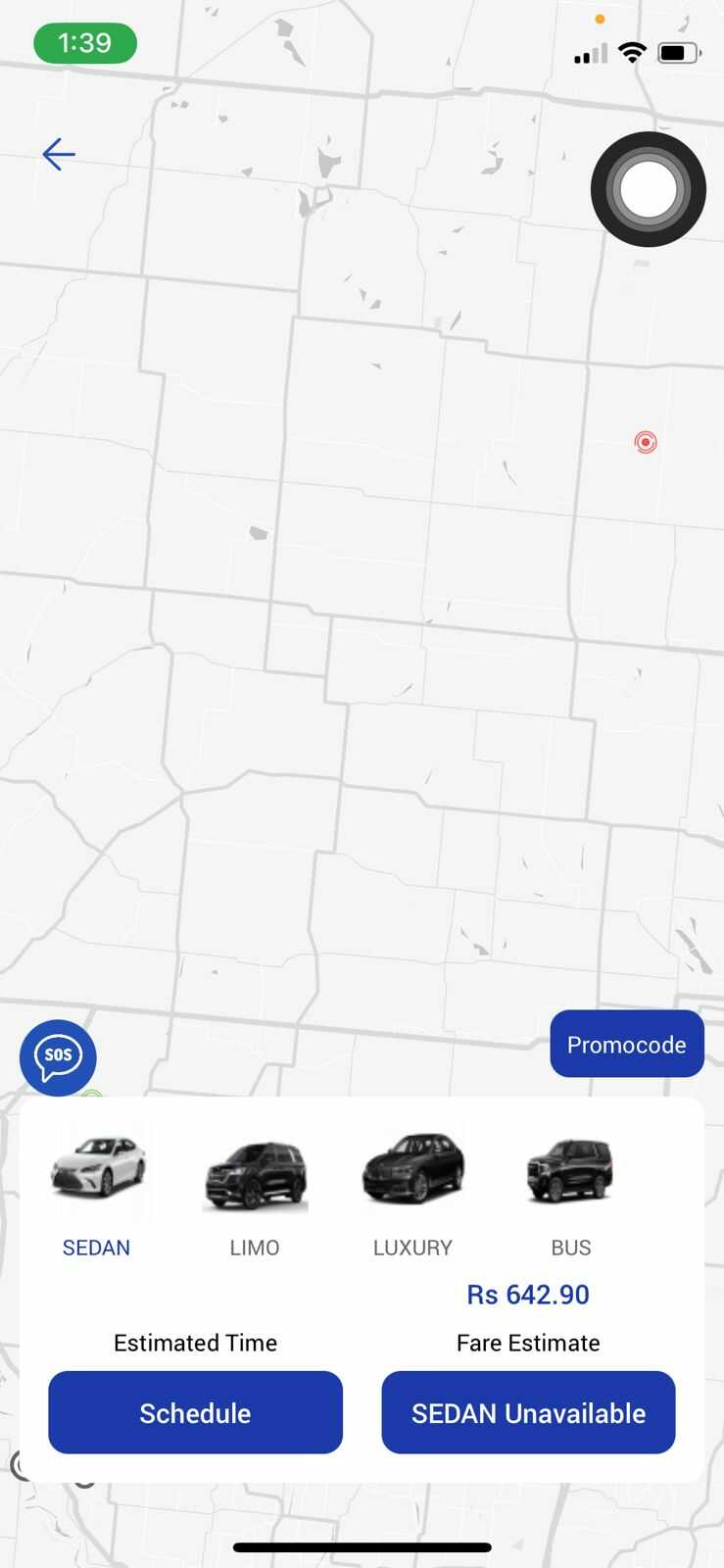Tap the AssistiveTouch floating button
The image size is (724, 1568).
648,189
